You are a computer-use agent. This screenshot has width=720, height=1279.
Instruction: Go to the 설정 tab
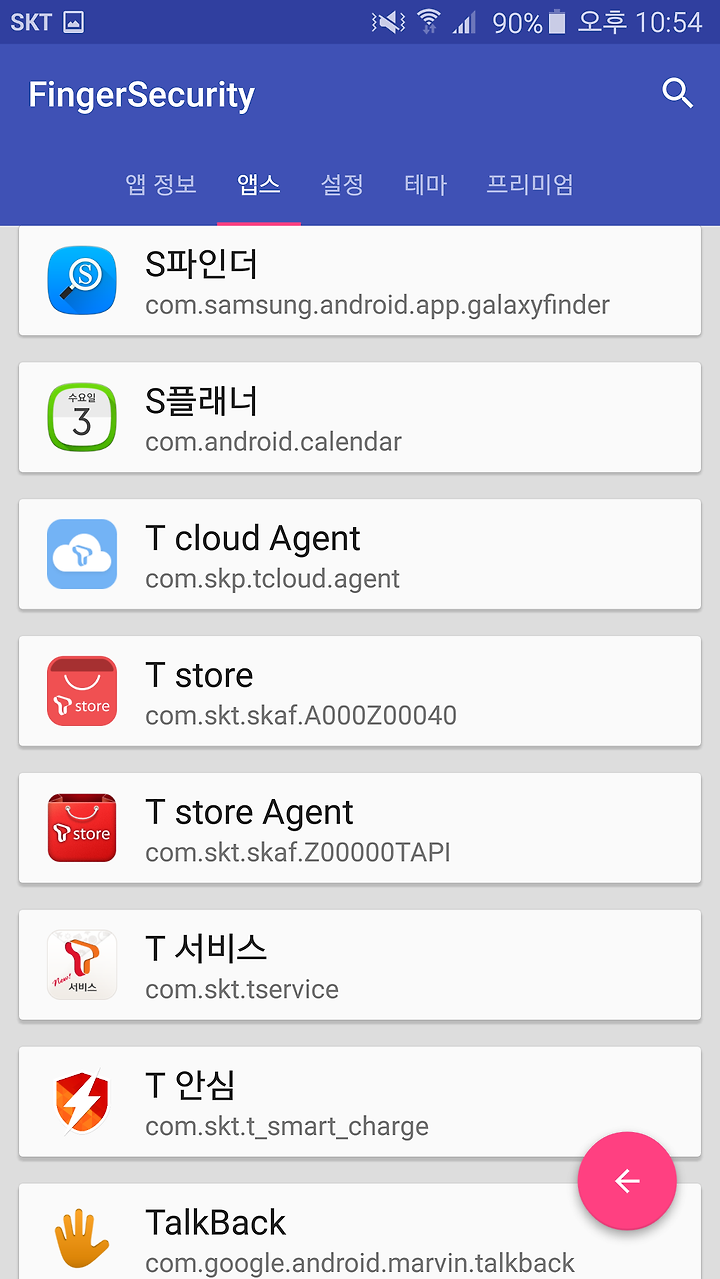point(342,184)
